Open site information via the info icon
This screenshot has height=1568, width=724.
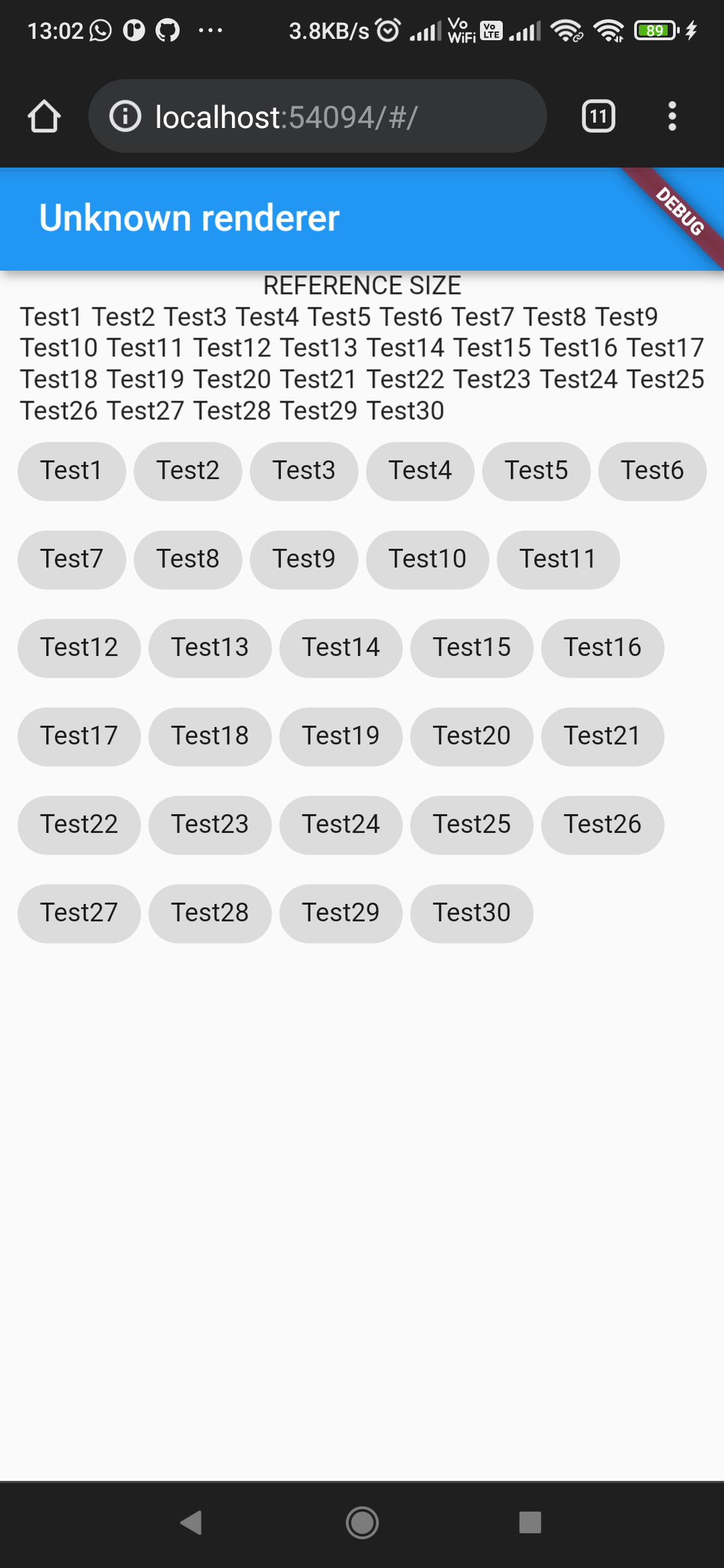[125, 115]
